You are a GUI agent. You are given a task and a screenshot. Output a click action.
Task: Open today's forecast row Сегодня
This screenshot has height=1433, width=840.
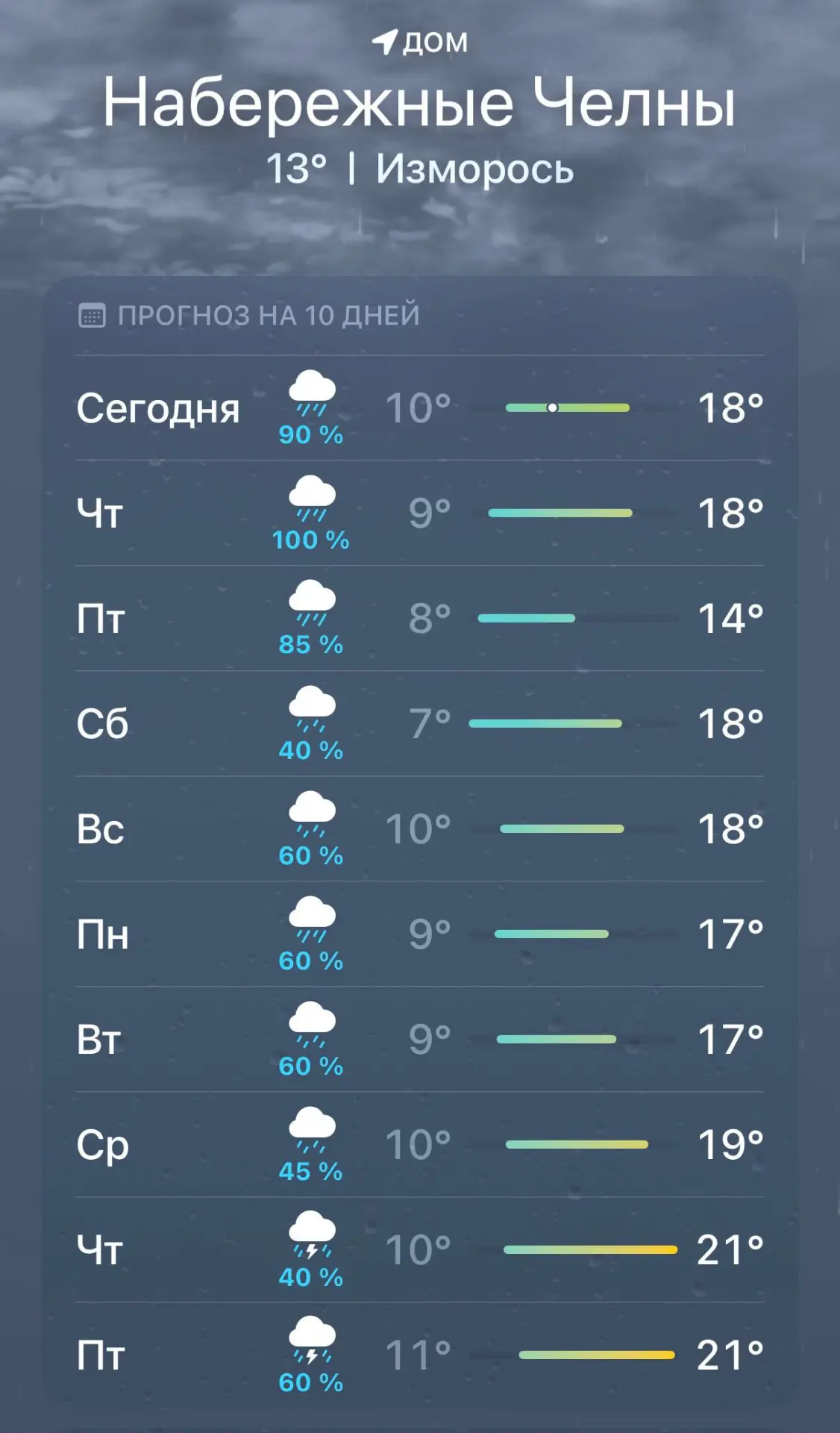(x=420, y=408)
